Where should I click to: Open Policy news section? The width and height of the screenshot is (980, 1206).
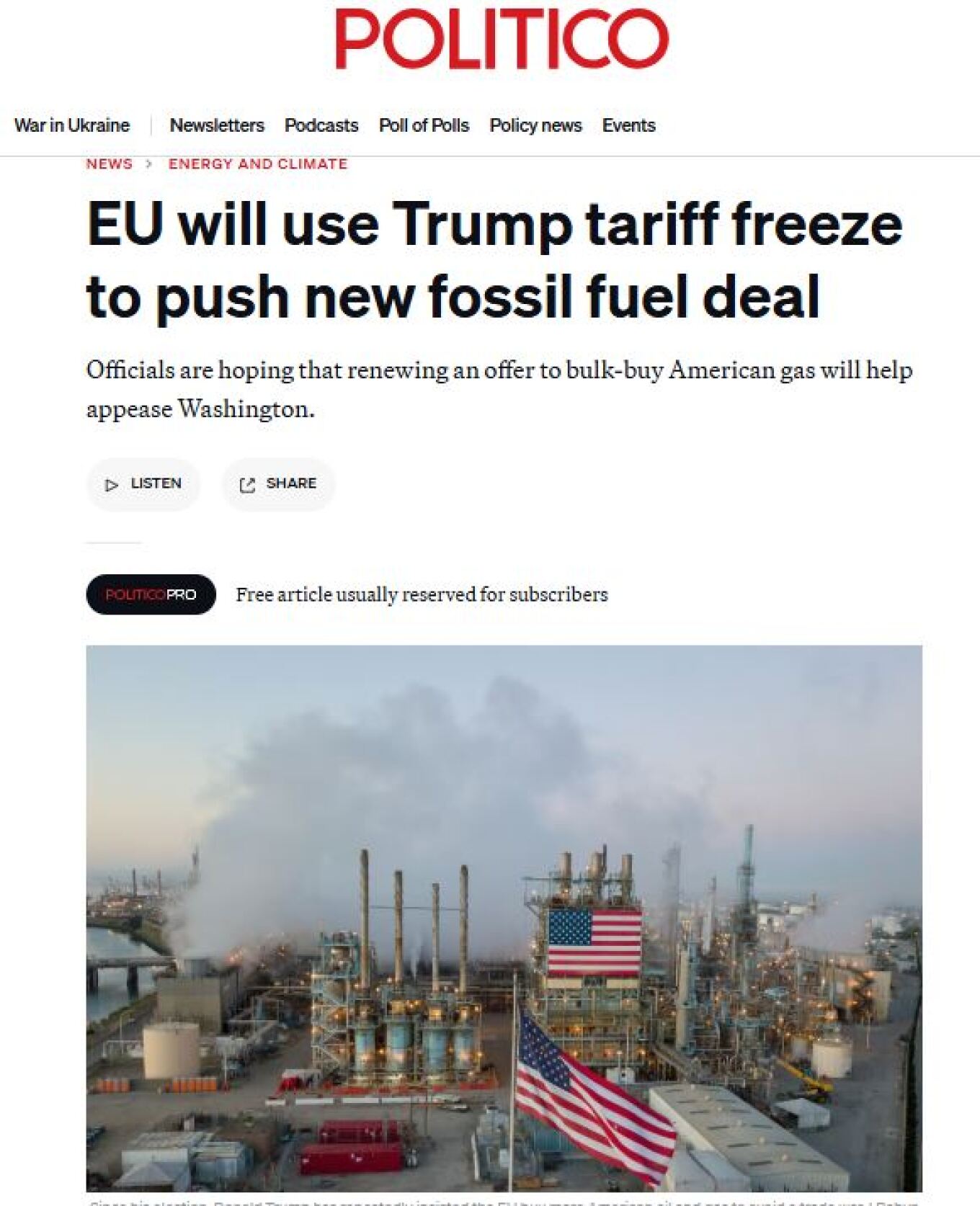pos(535,125)
